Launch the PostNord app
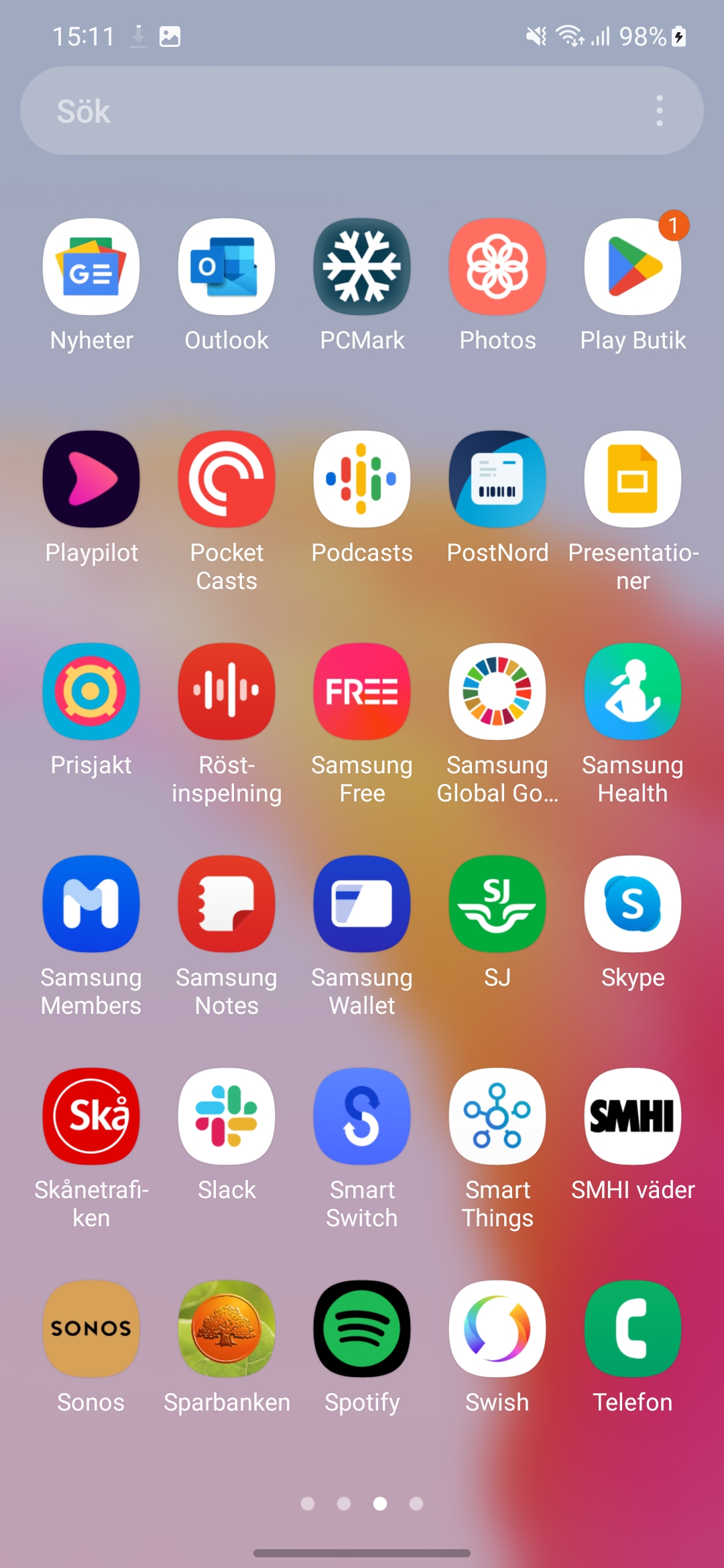 point(497,479)
